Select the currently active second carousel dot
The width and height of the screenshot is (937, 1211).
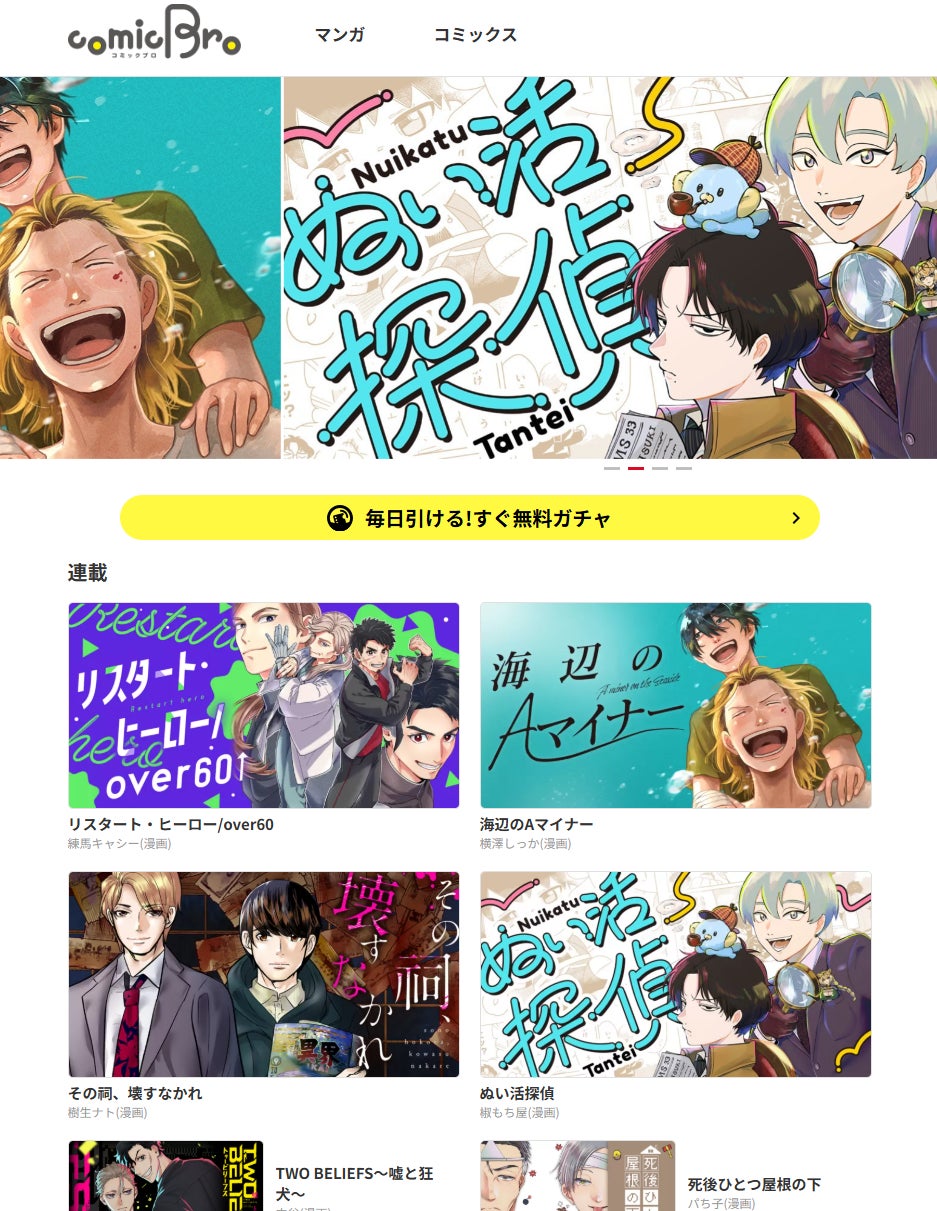point(636,467)
